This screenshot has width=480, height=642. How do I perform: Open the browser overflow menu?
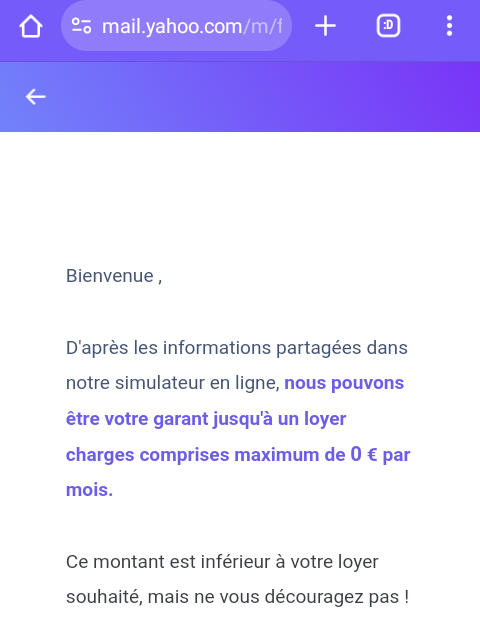point(449,26)
